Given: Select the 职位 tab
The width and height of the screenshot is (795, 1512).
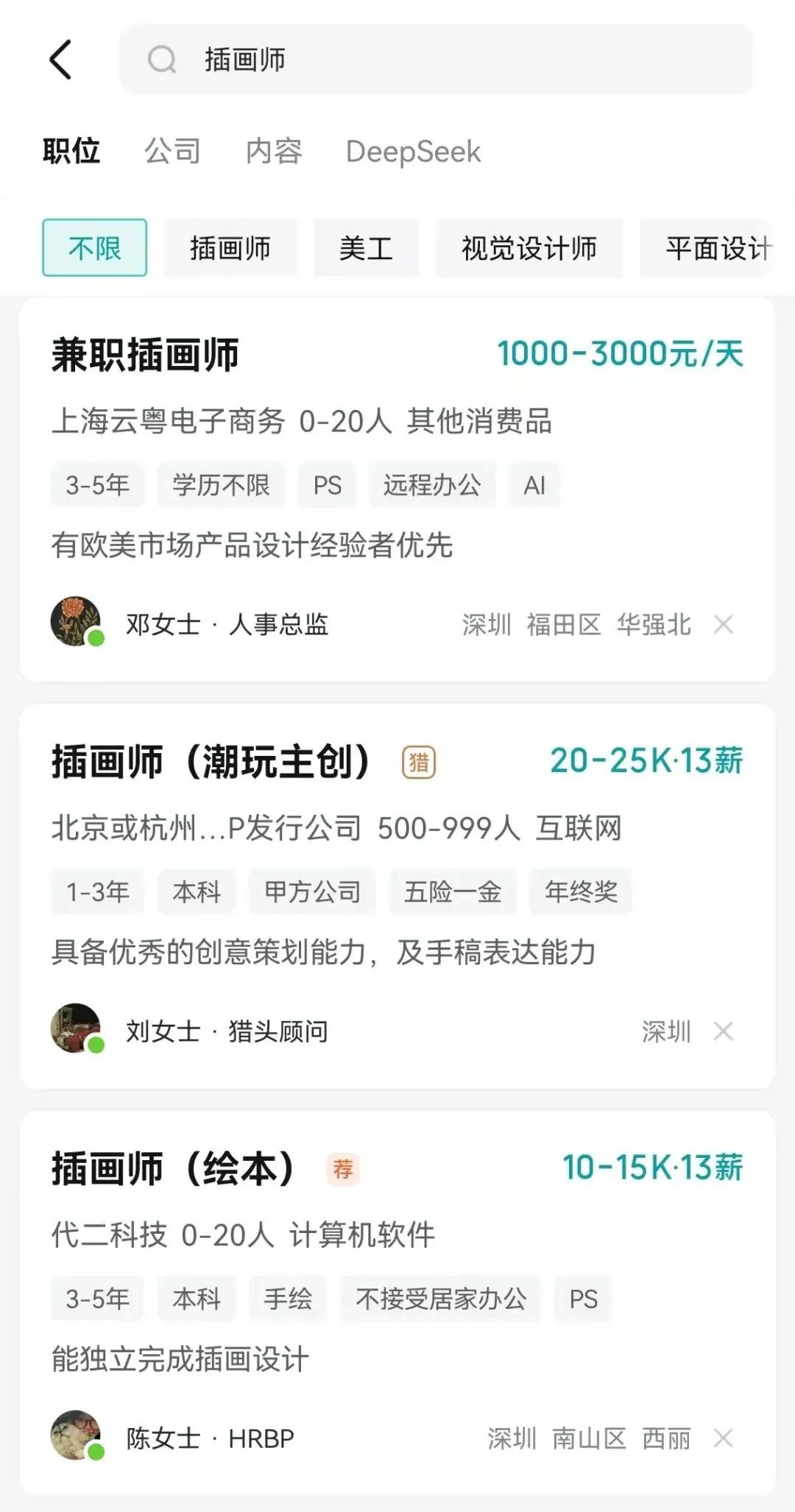Looking at the screenshot, I should coord(71,151).
